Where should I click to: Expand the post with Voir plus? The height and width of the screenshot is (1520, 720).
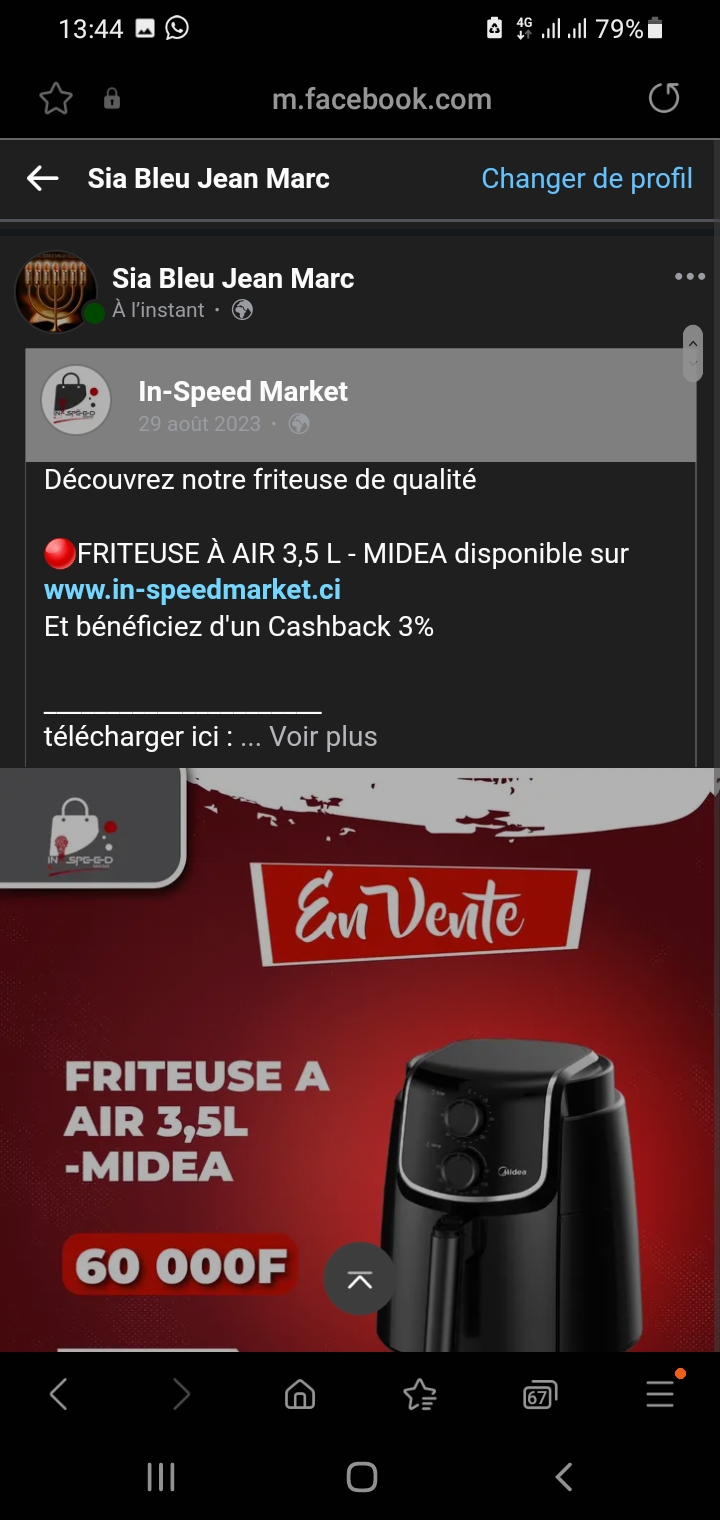(323, 737)
